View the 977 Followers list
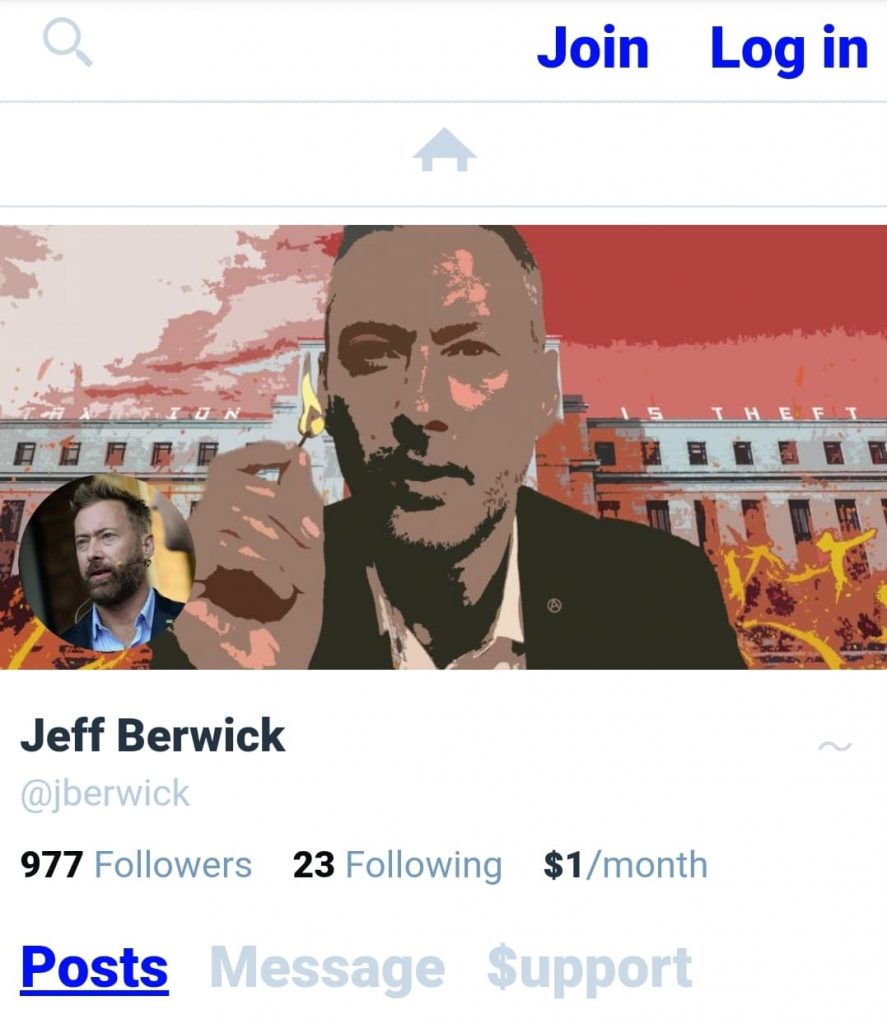This screenshot has height=1024, width=887. [136, 865]
